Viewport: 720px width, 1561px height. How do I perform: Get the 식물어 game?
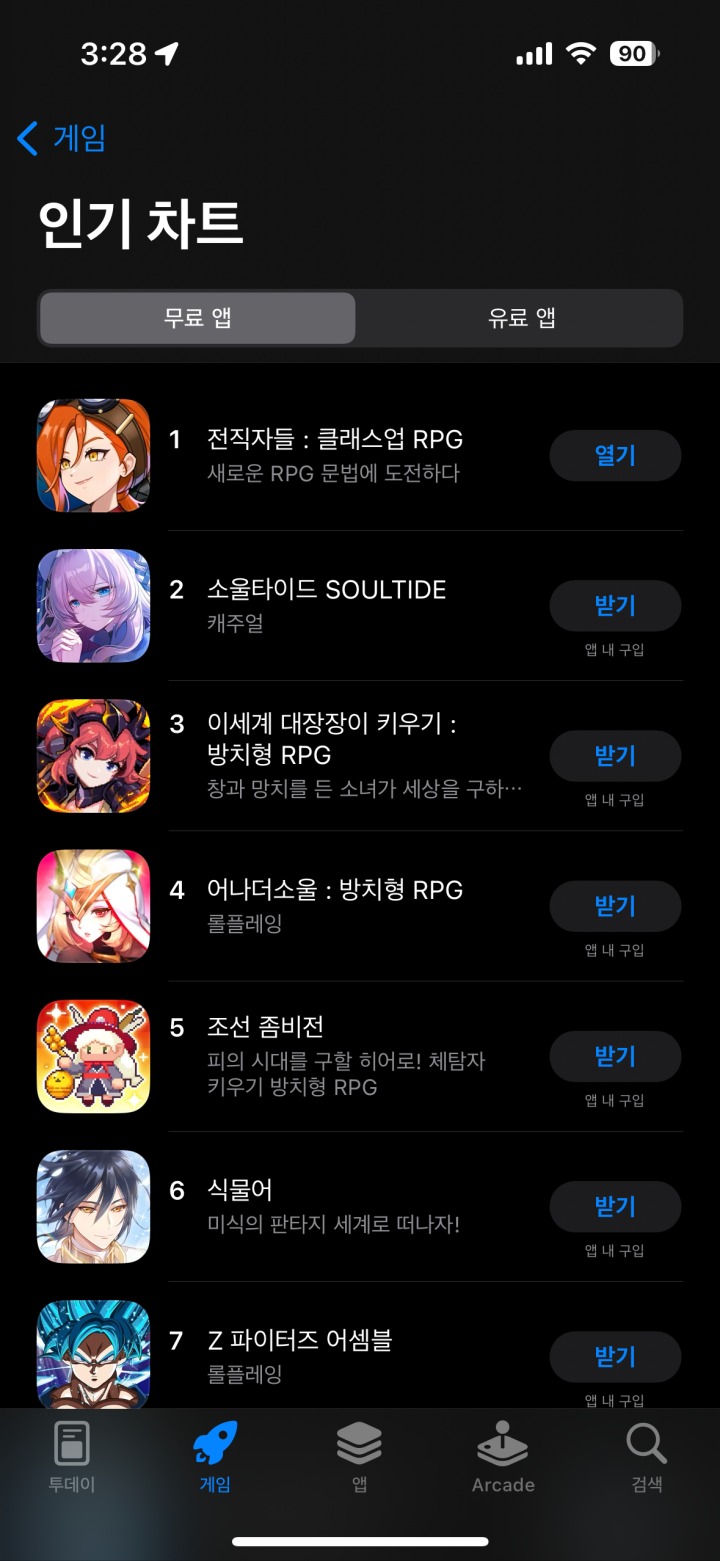[x=615, y=1206]
